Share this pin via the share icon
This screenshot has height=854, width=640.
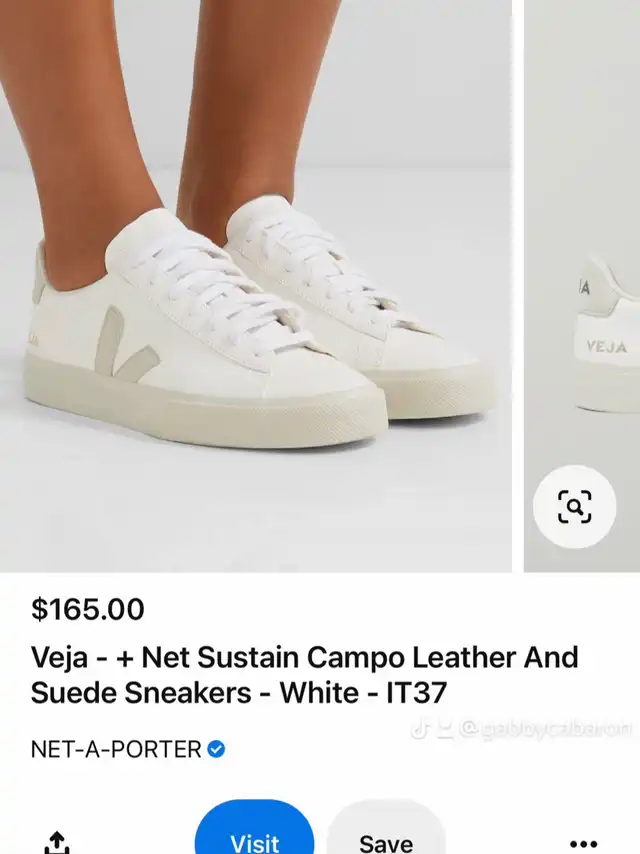pyautogui.click(x=57, y=842)
